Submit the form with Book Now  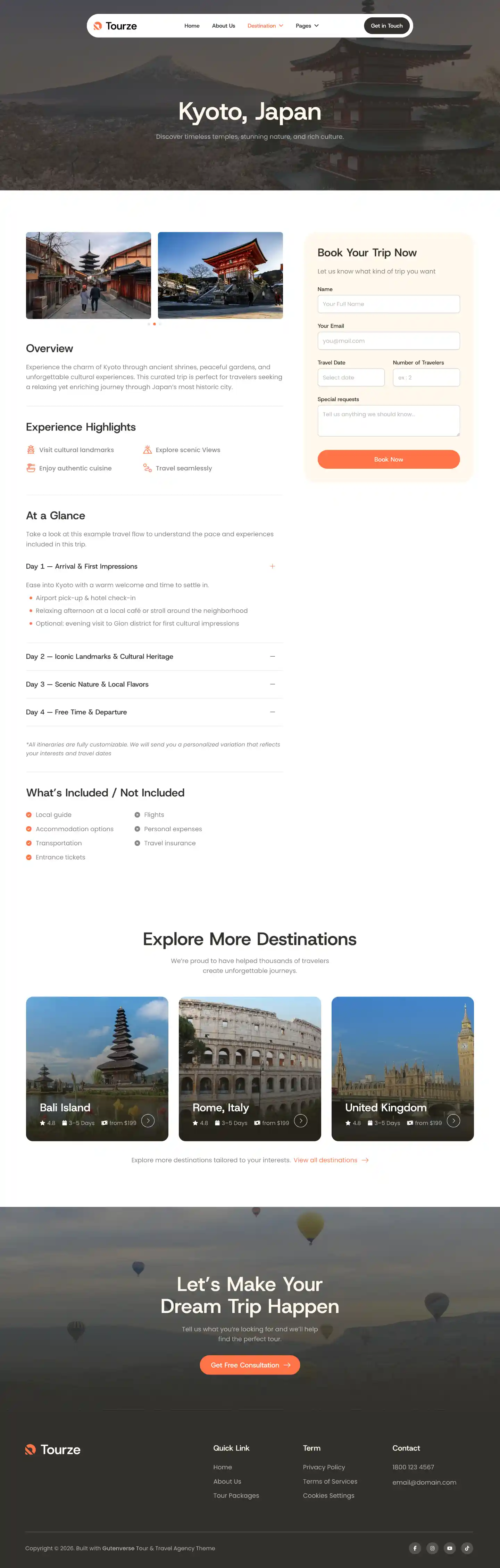point(388,460)
